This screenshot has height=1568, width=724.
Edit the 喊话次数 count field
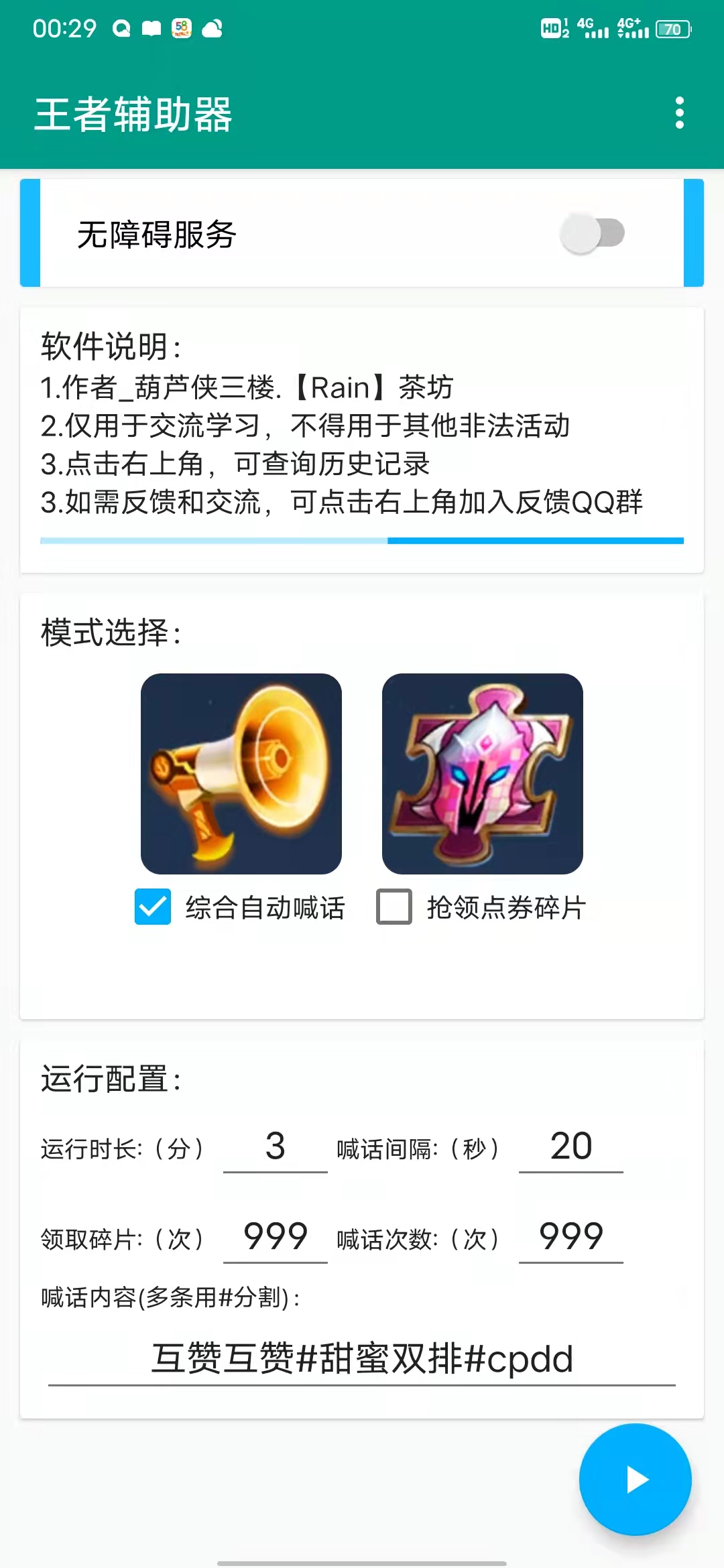[x=570, y=1237]
